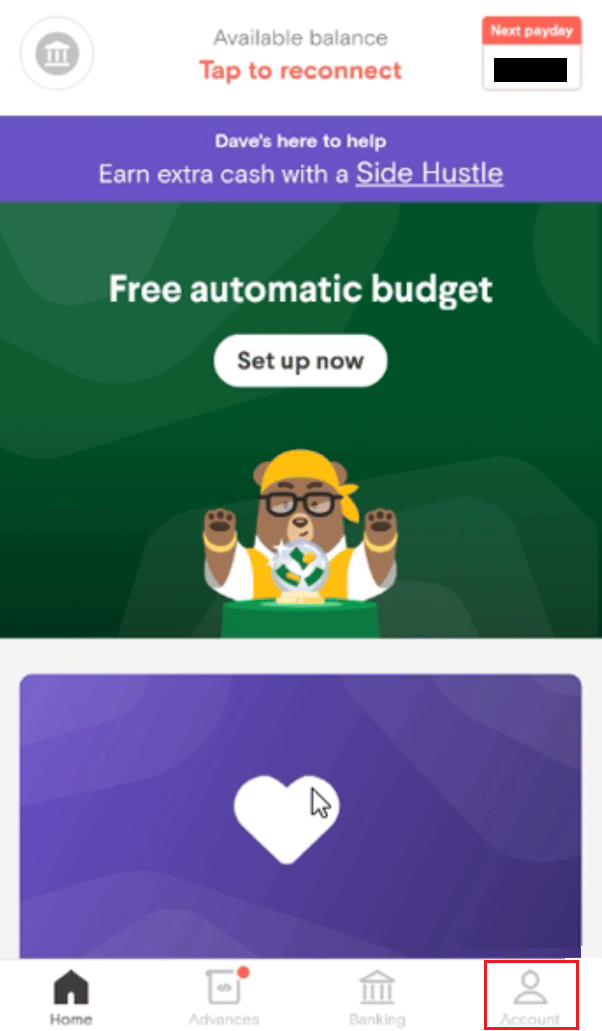
Task: Set up the automatic budget now
Action: pos(300,361)
